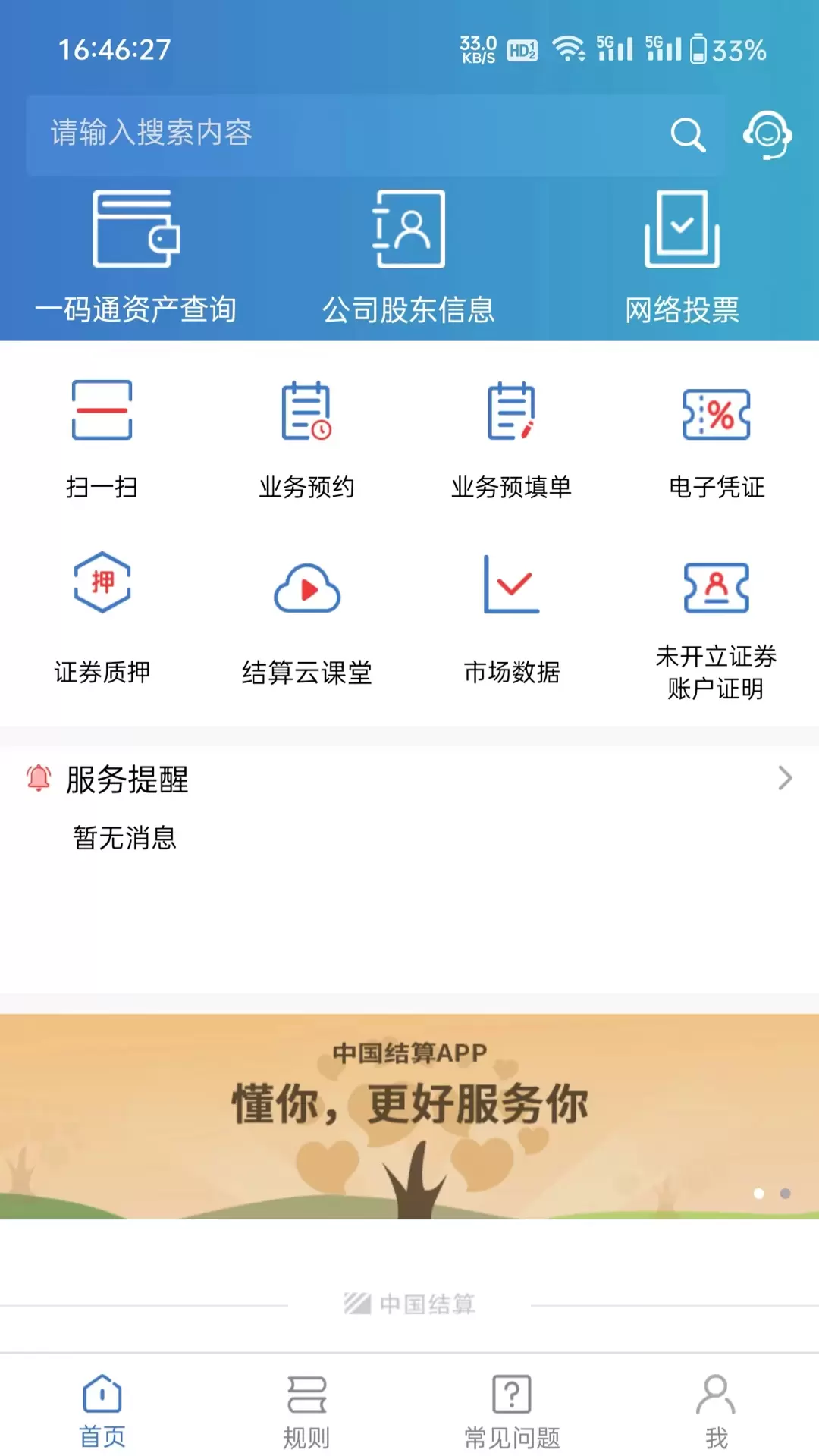Screen dimensions: 819x1456
Task: Expand the 服务提醒 section
Action: [x=409, y=779]
